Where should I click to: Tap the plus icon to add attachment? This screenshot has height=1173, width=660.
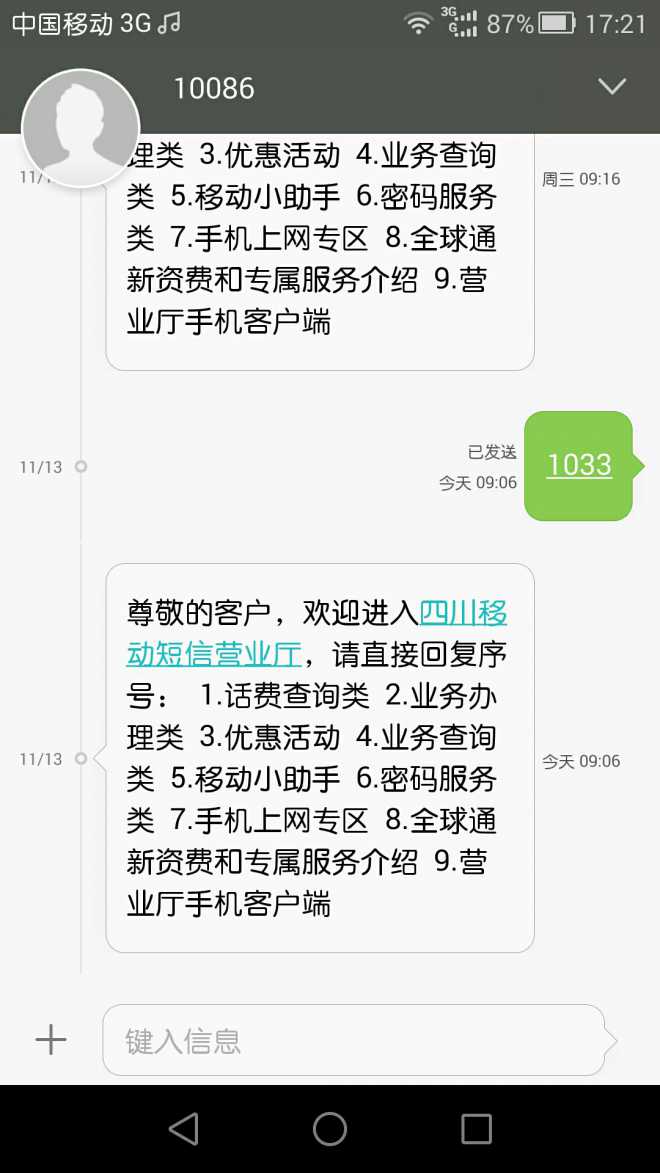point(50,1040)
